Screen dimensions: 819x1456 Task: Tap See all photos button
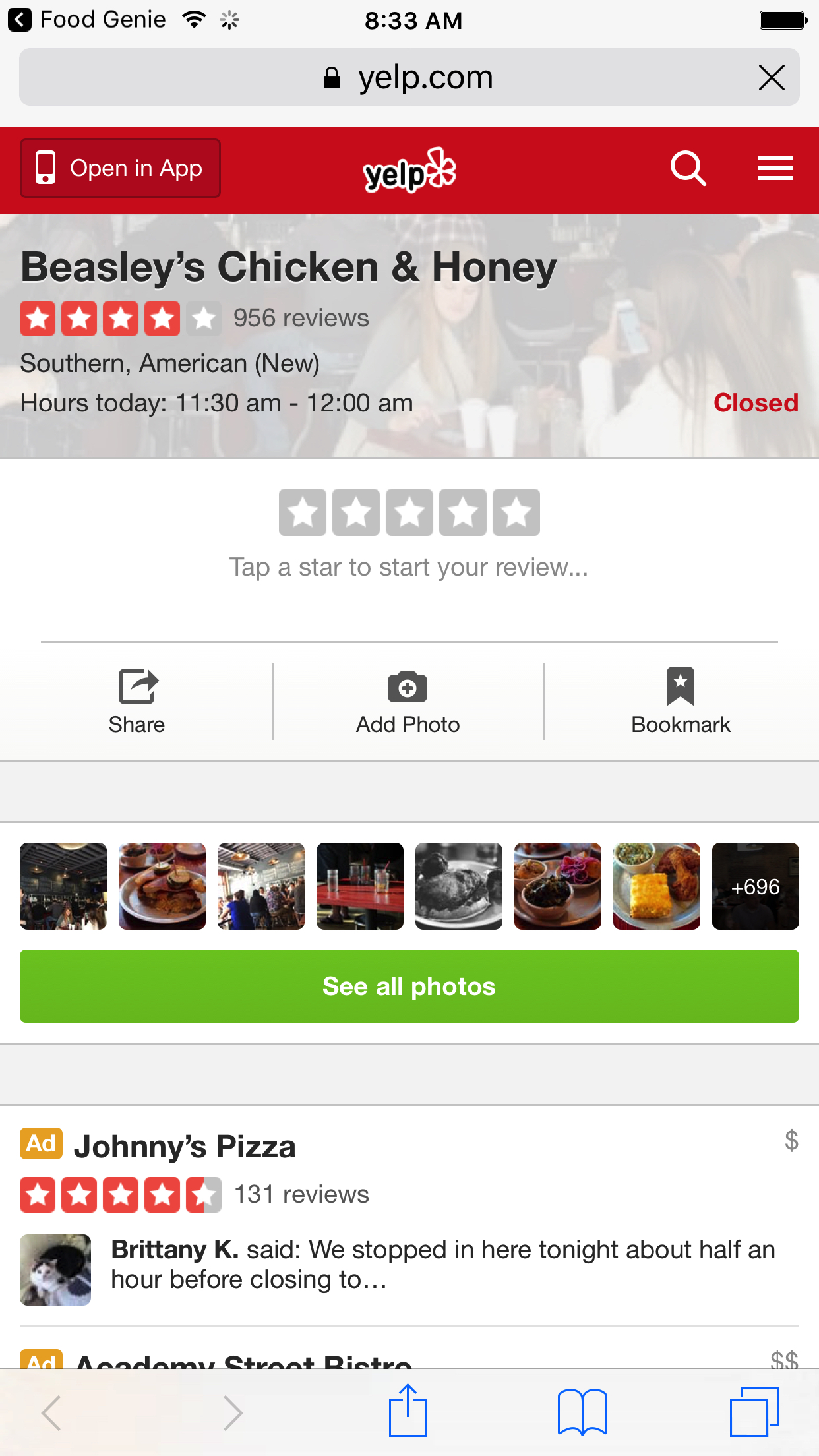(409, 986)
